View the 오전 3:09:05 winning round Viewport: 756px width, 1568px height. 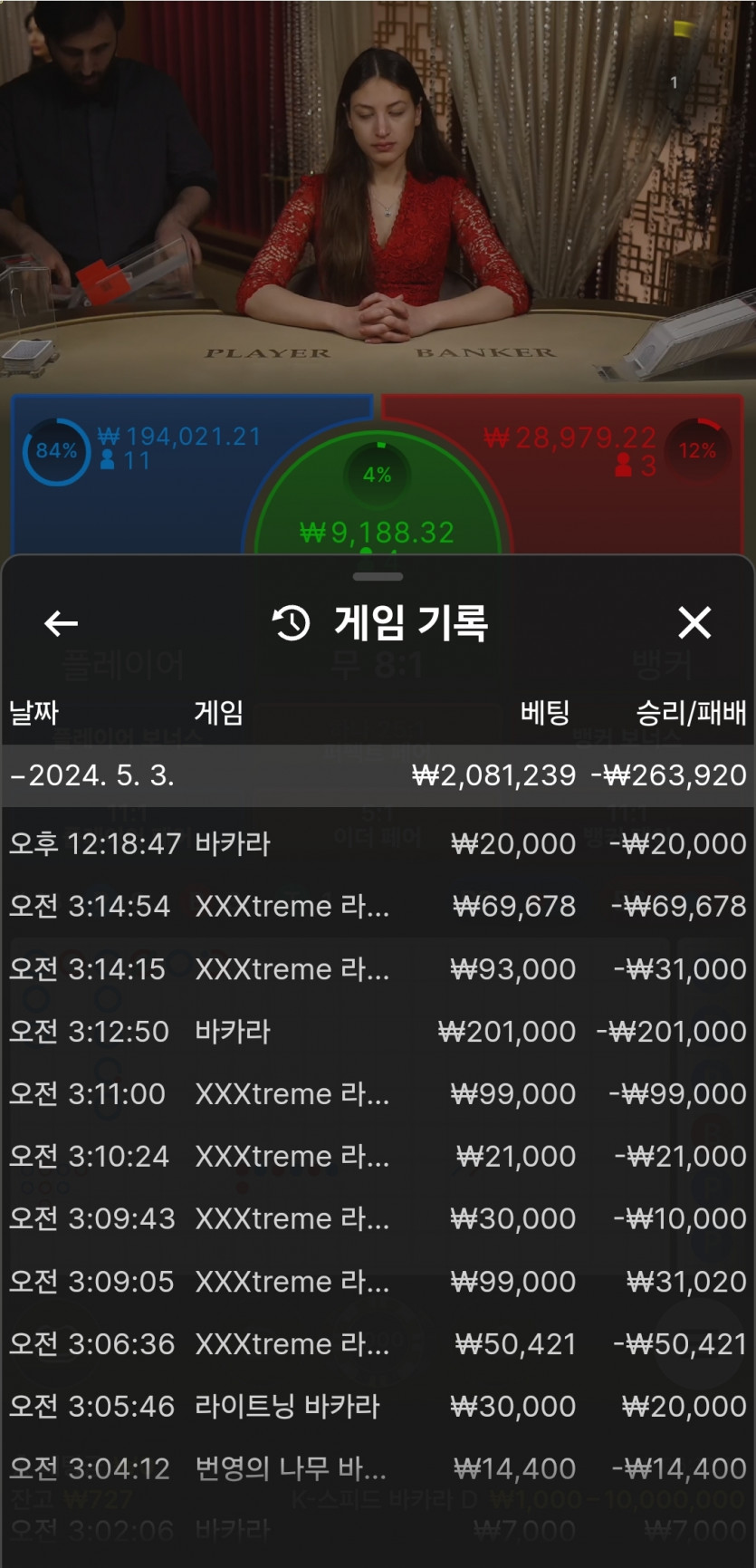[378, 1282]
